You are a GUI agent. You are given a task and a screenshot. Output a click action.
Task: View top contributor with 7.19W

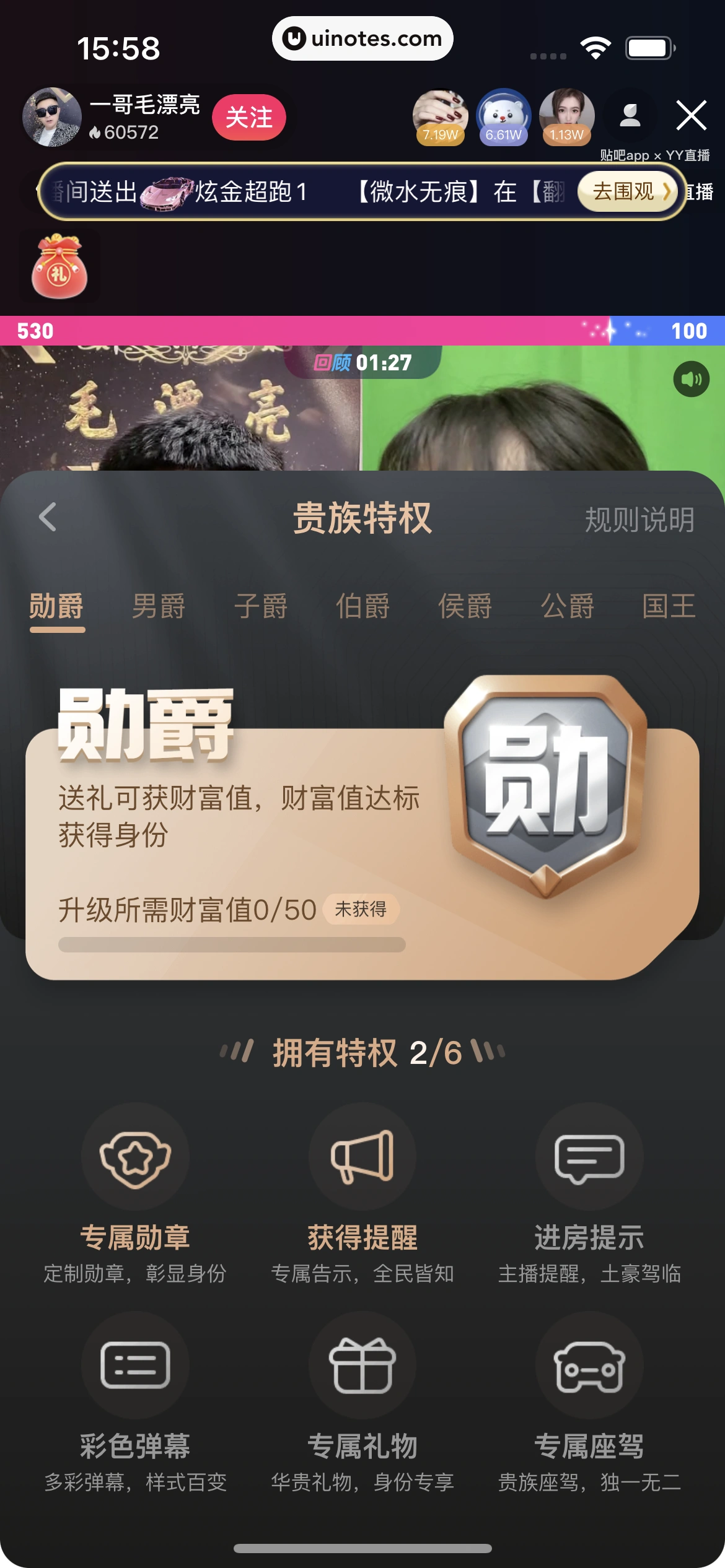[440, 116]
